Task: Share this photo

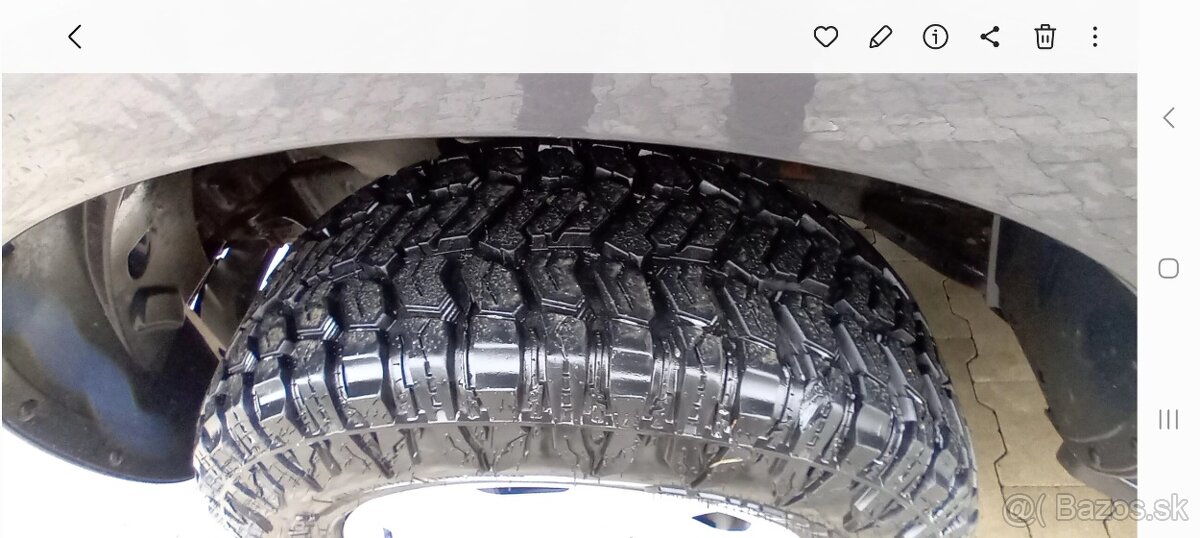Action: point(990,37)
